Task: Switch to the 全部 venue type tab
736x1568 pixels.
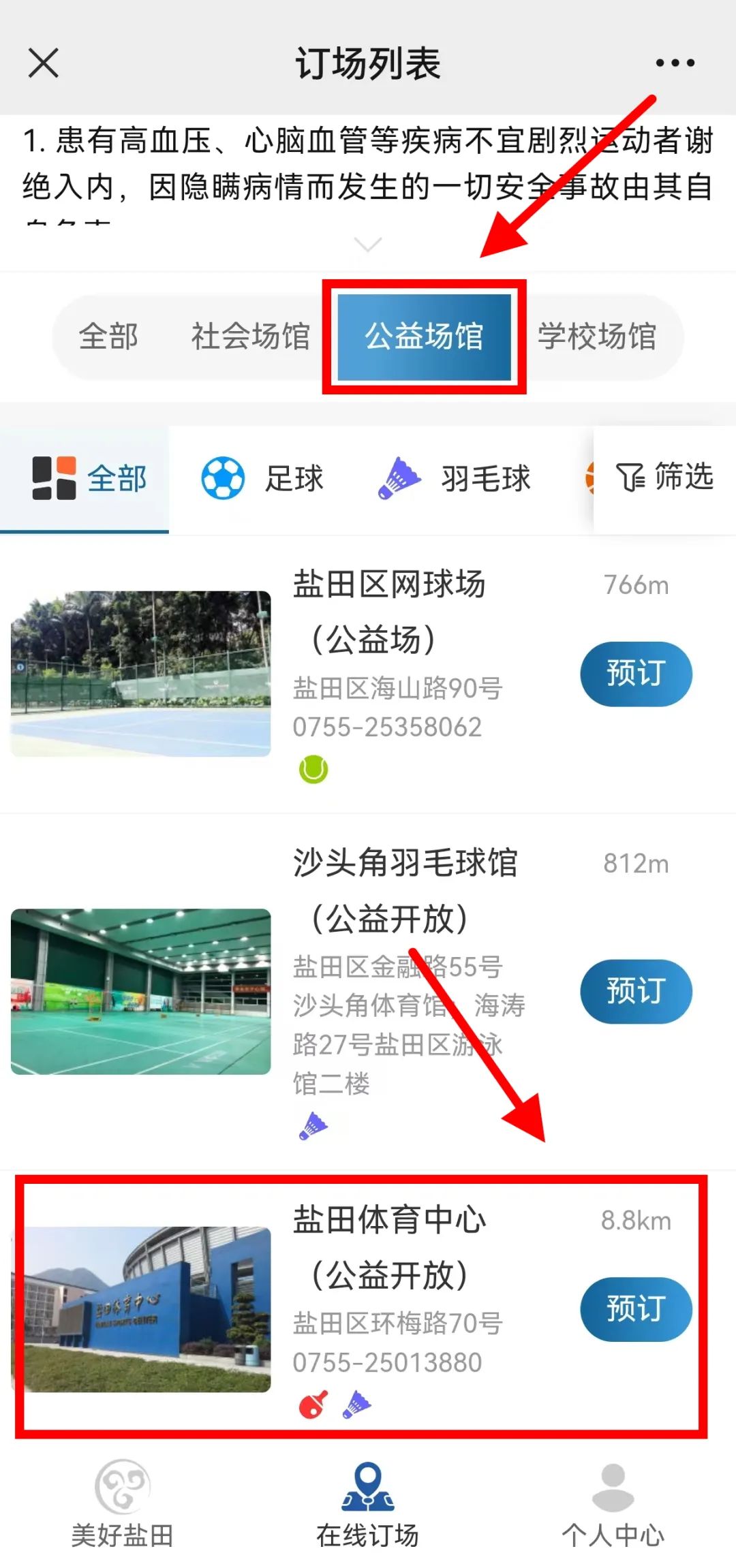Action: click(108, 336)
